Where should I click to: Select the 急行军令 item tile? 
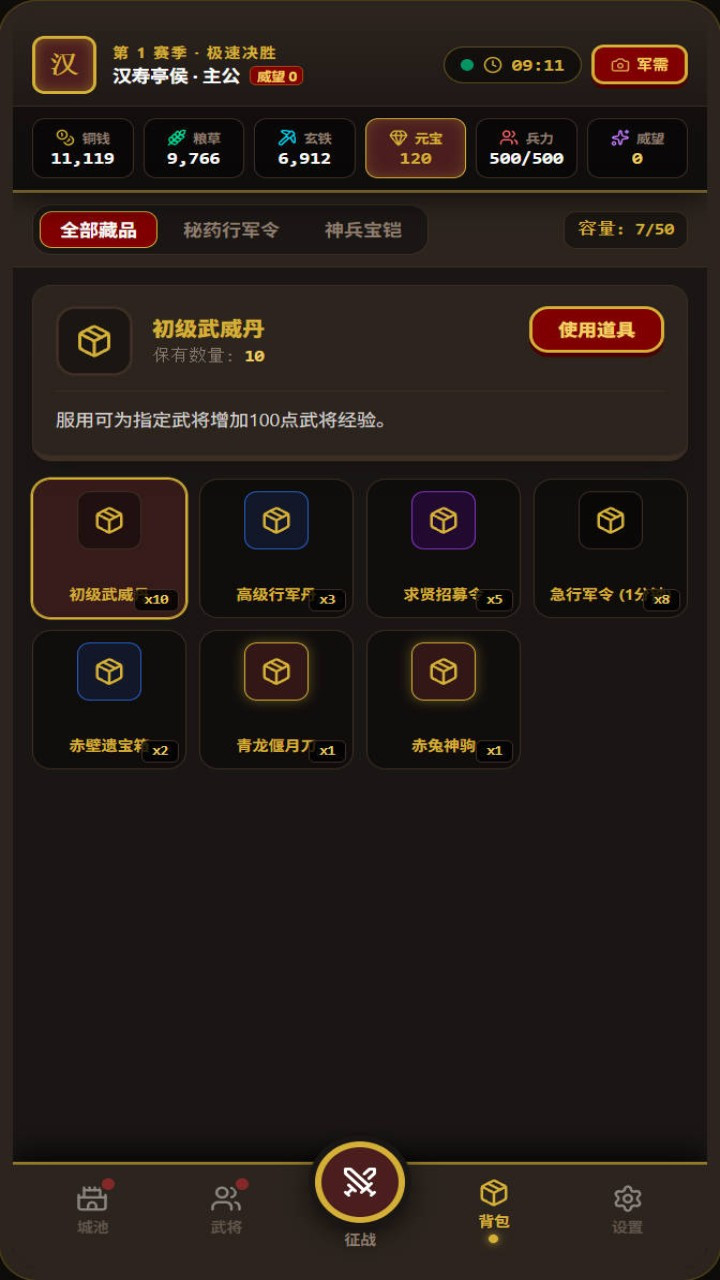(610, 548)
